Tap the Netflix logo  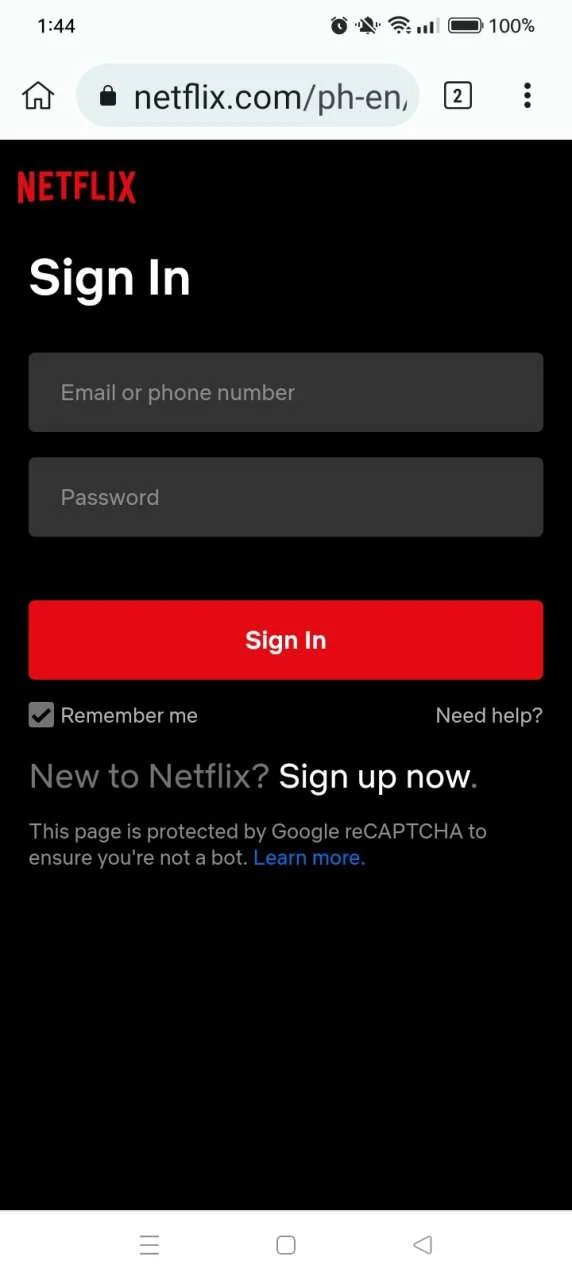[76, 187]
